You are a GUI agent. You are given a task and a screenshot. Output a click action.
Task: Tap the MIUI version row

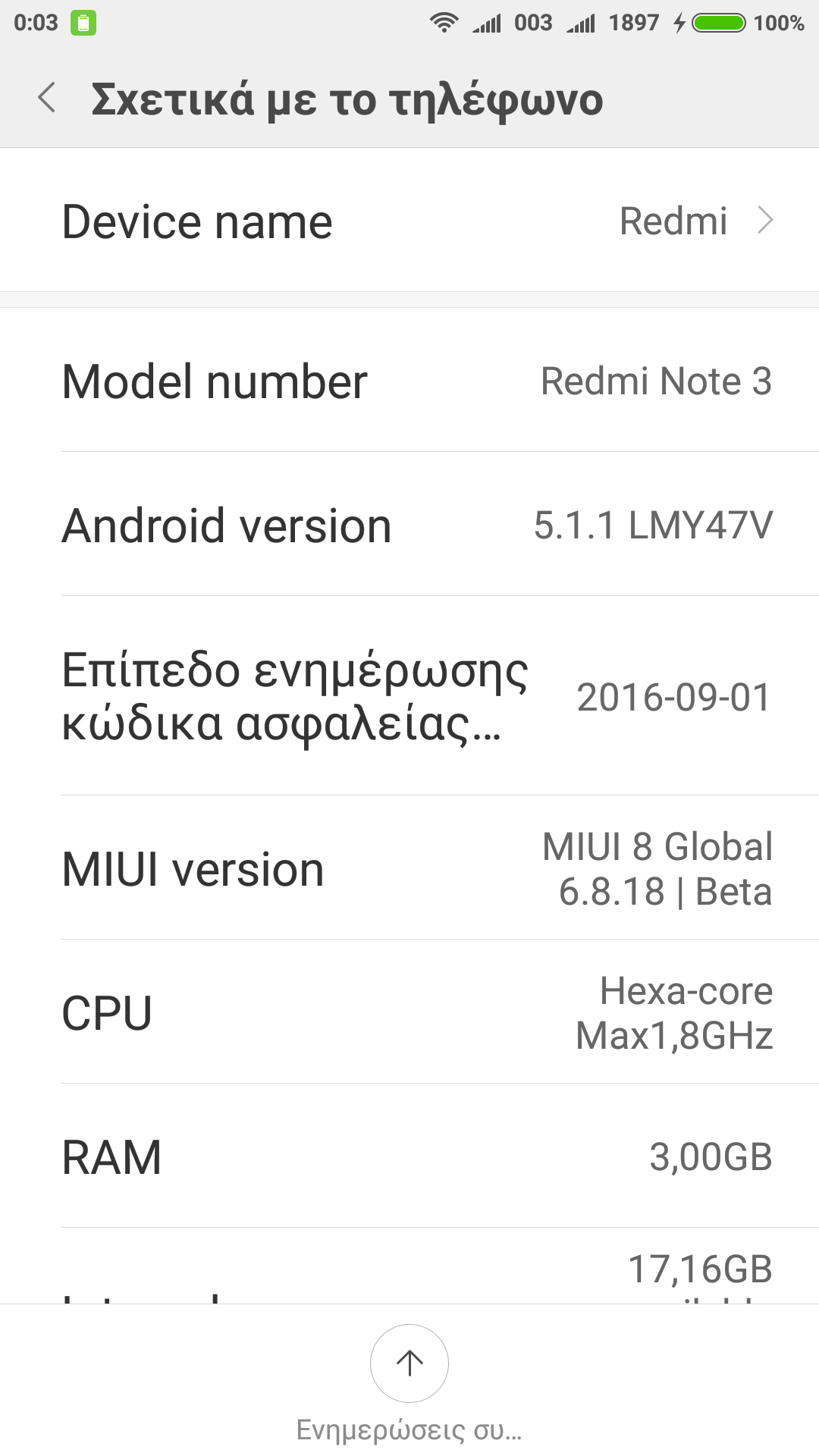coord(409,868)
